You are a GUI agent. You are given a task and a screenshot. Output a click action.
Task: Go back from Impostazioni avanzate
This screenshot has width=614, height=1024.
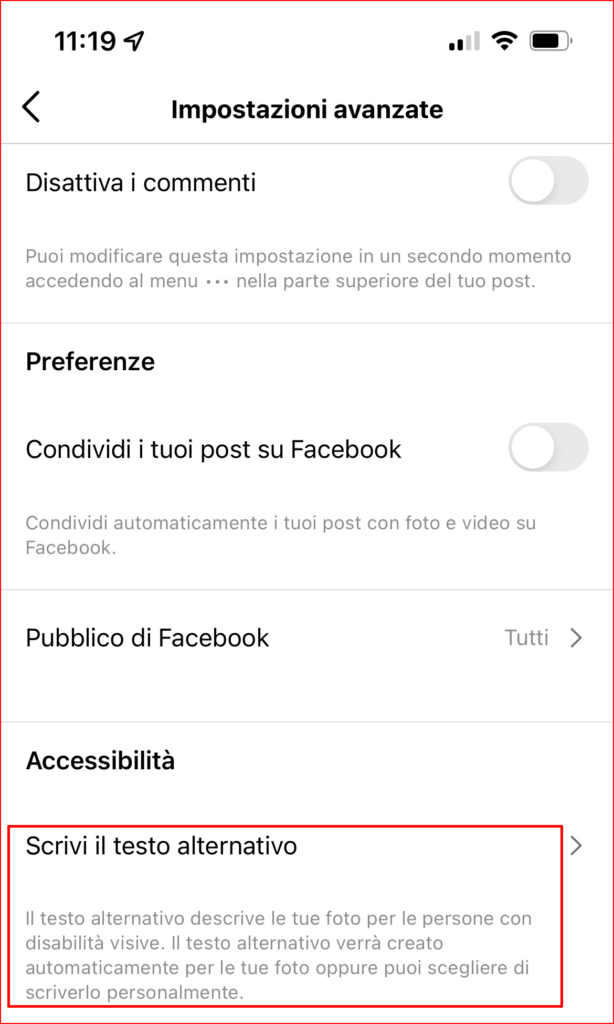31,108
